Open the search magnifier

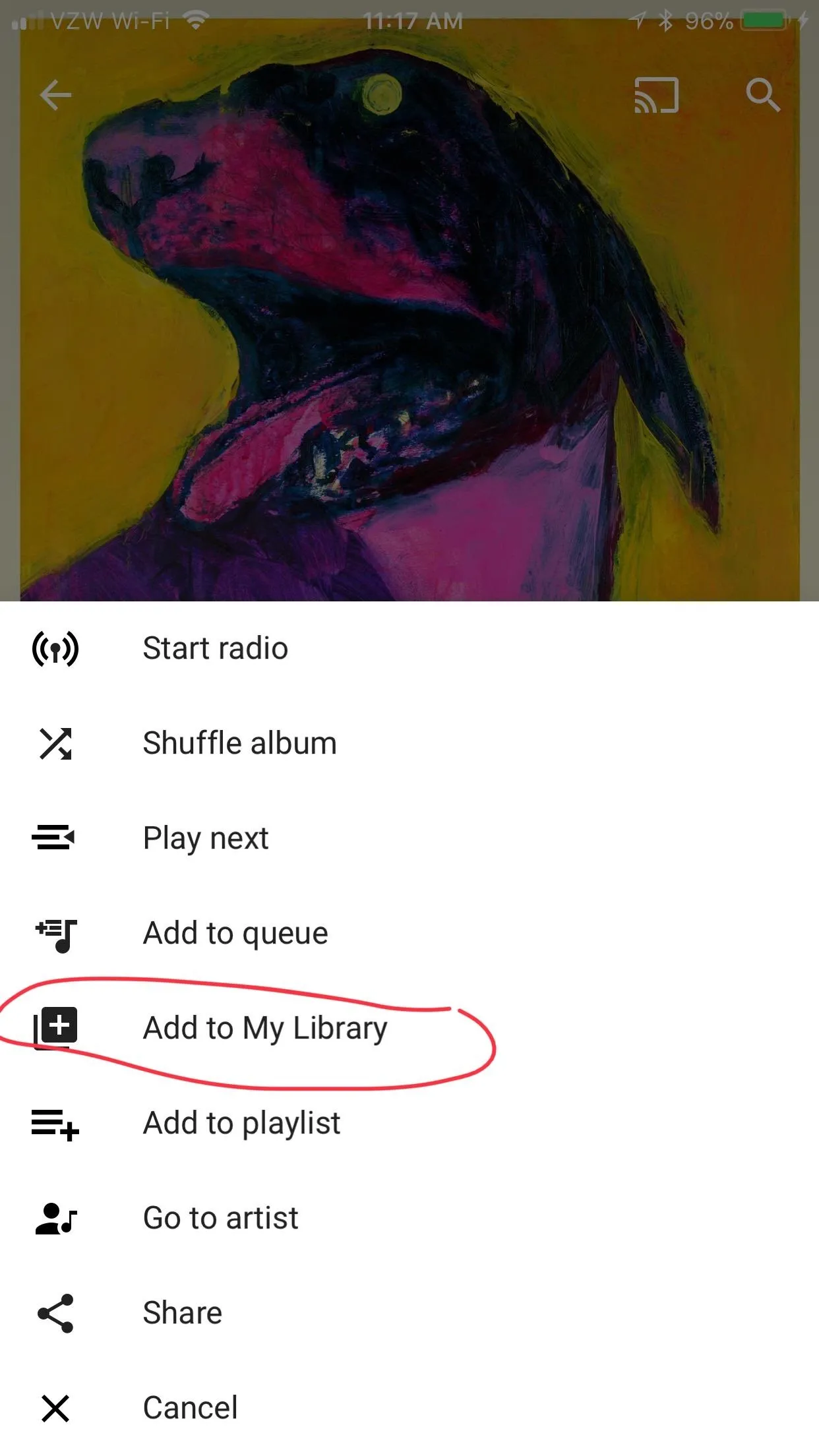point(763,96)
